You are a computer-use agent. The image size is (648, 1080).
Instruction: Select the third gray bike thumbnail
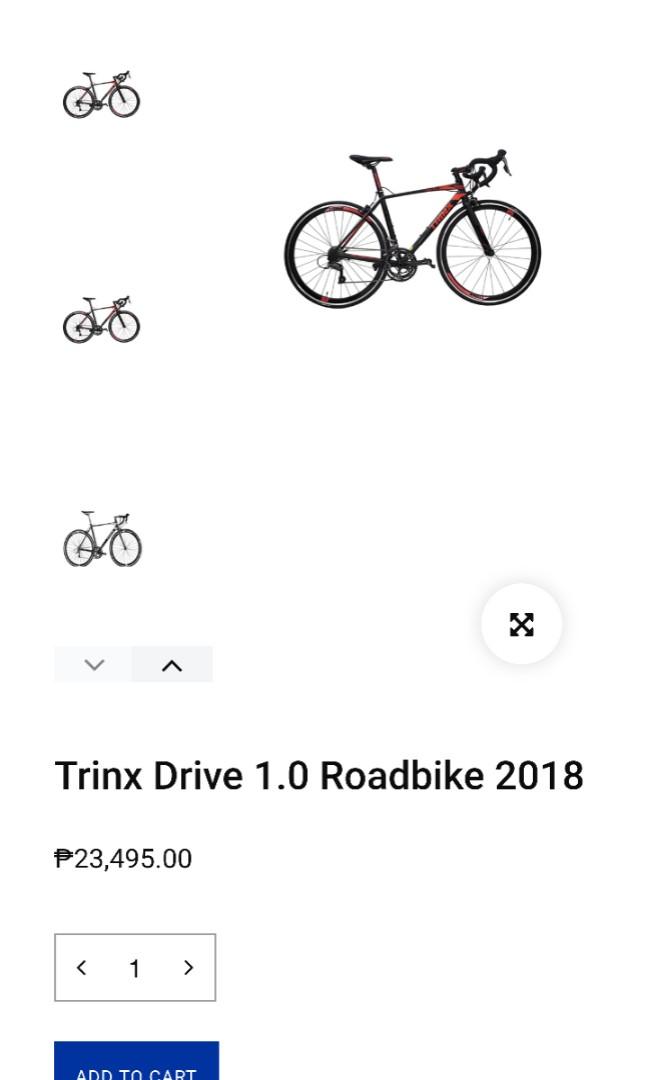click(102, 539)
